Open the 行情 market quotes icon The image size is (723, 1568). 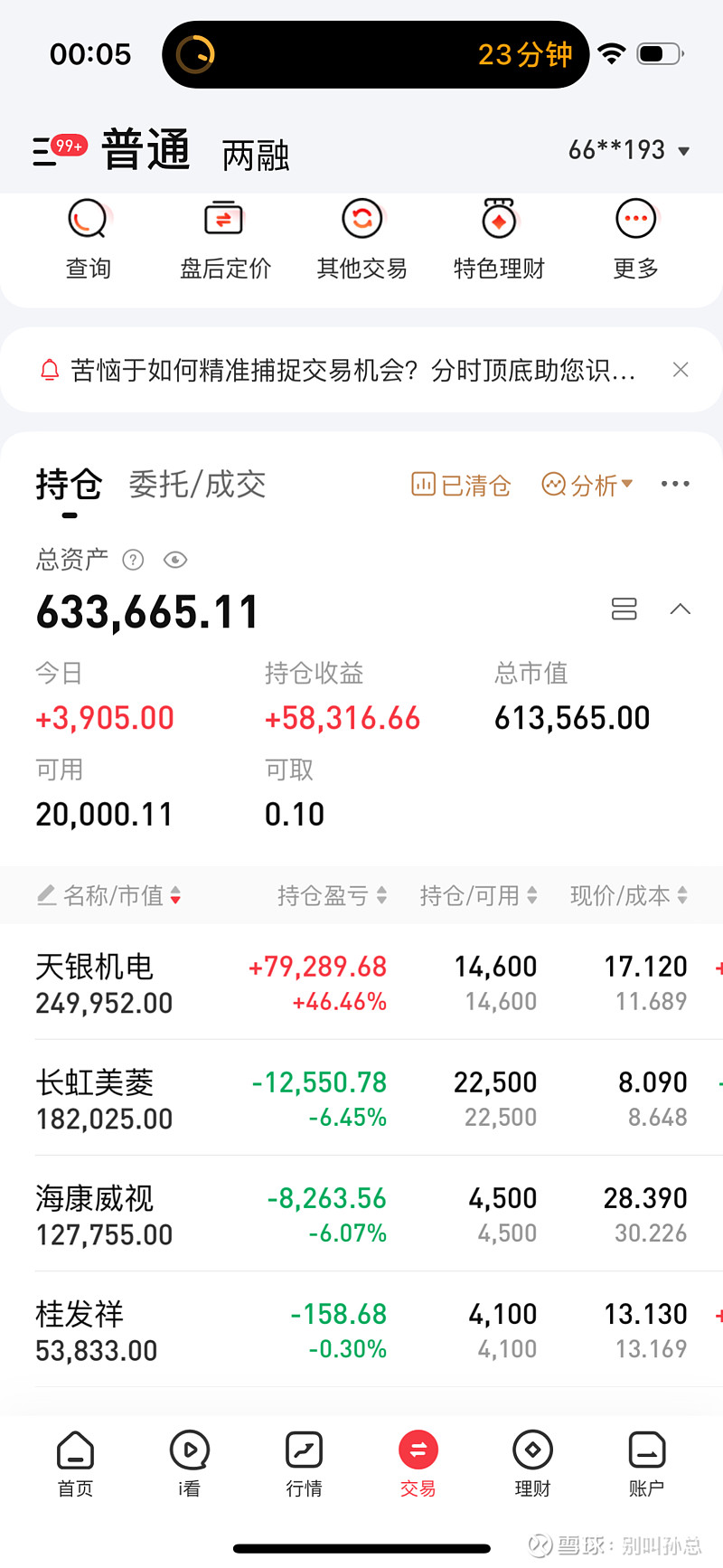(303, 1463)
